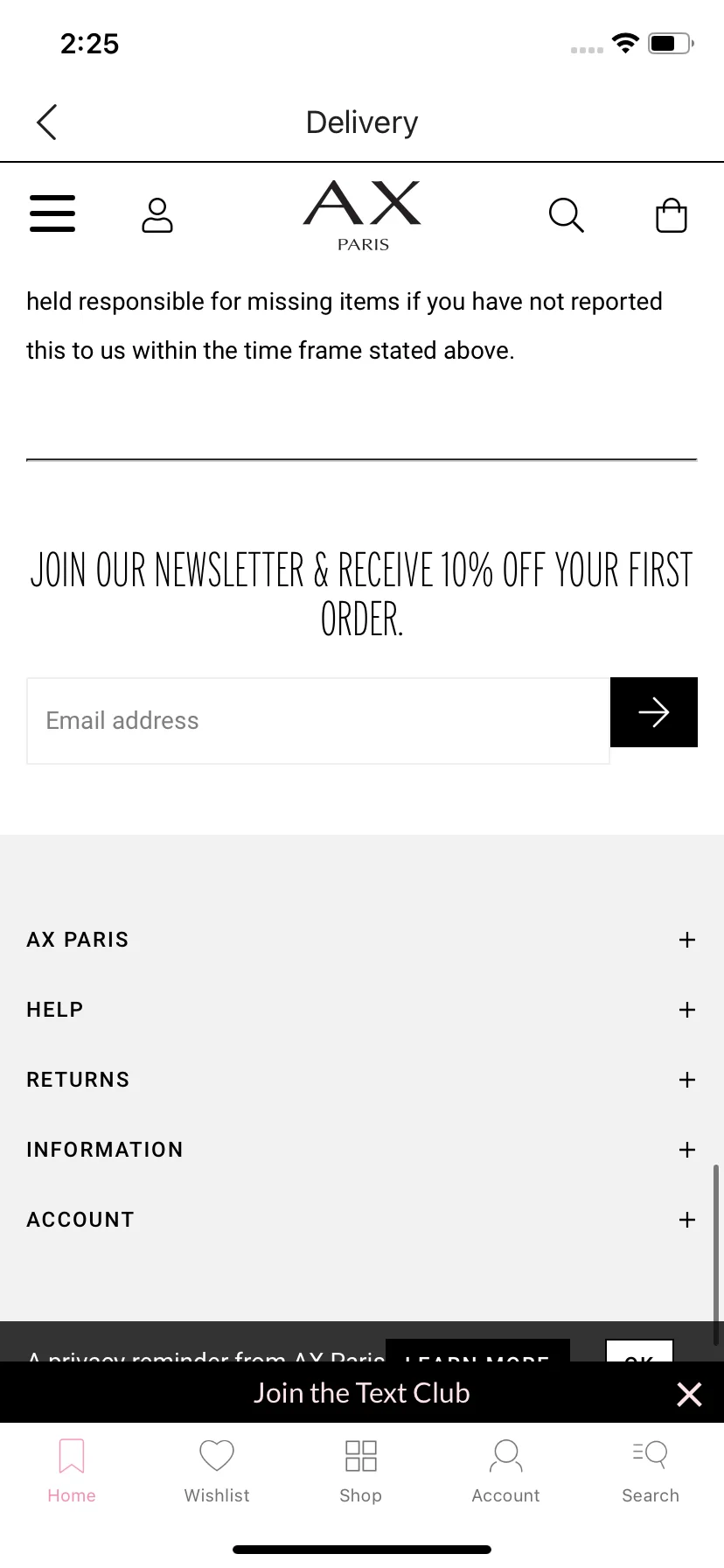Tap the magnifier search icon
This screenshot has height=1568, width=724.
[566, 215]
